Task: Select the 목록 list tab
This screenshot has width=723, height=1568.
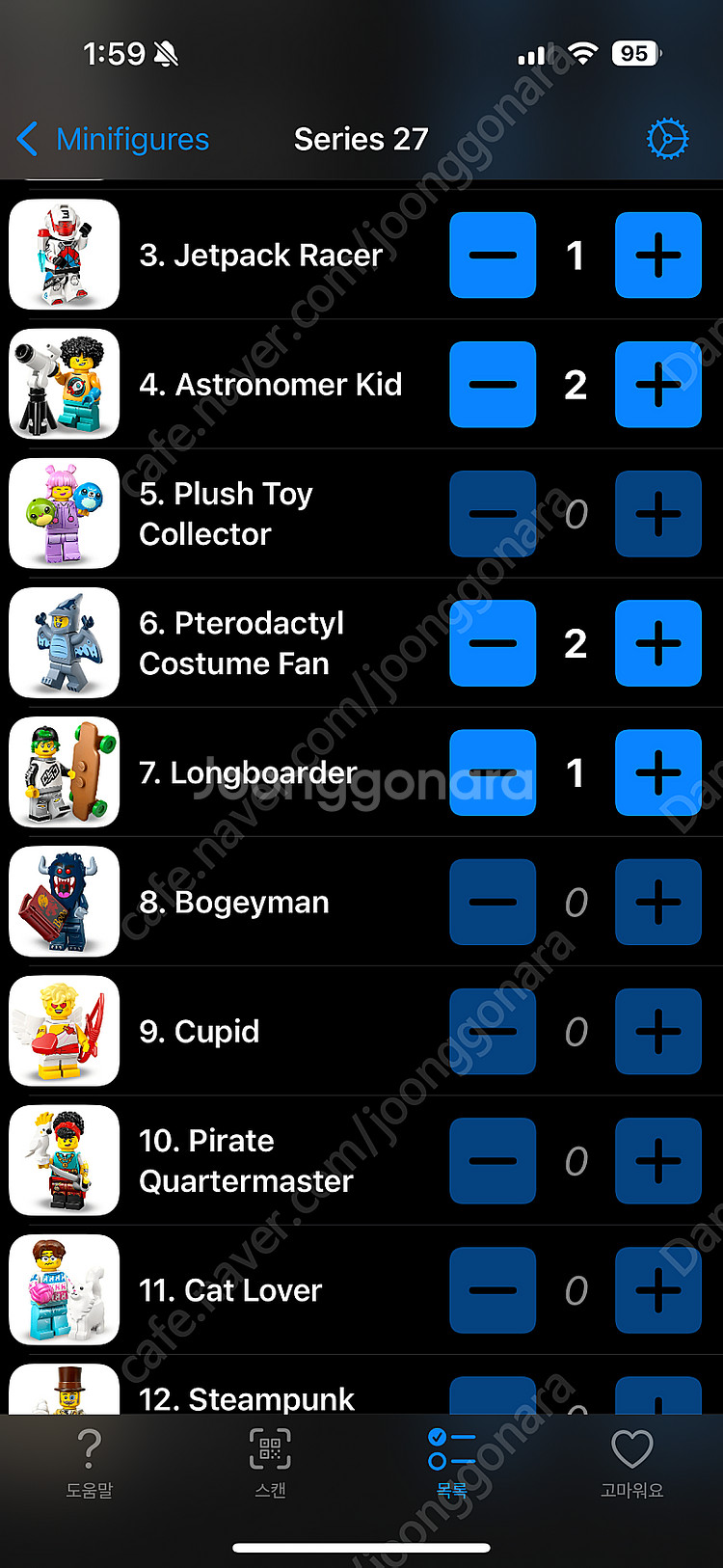Action: pyautogui.click(x=451, y=1462)
